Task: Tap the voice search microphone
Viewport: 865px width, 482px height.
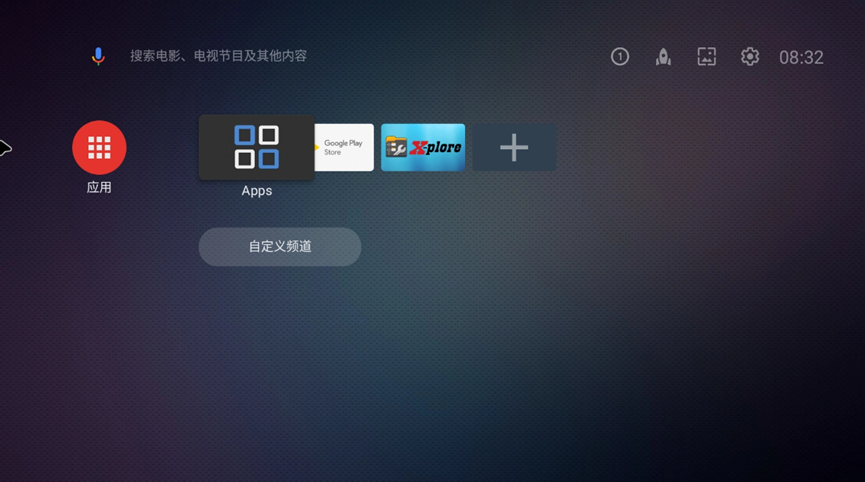Action: [98, 56]
